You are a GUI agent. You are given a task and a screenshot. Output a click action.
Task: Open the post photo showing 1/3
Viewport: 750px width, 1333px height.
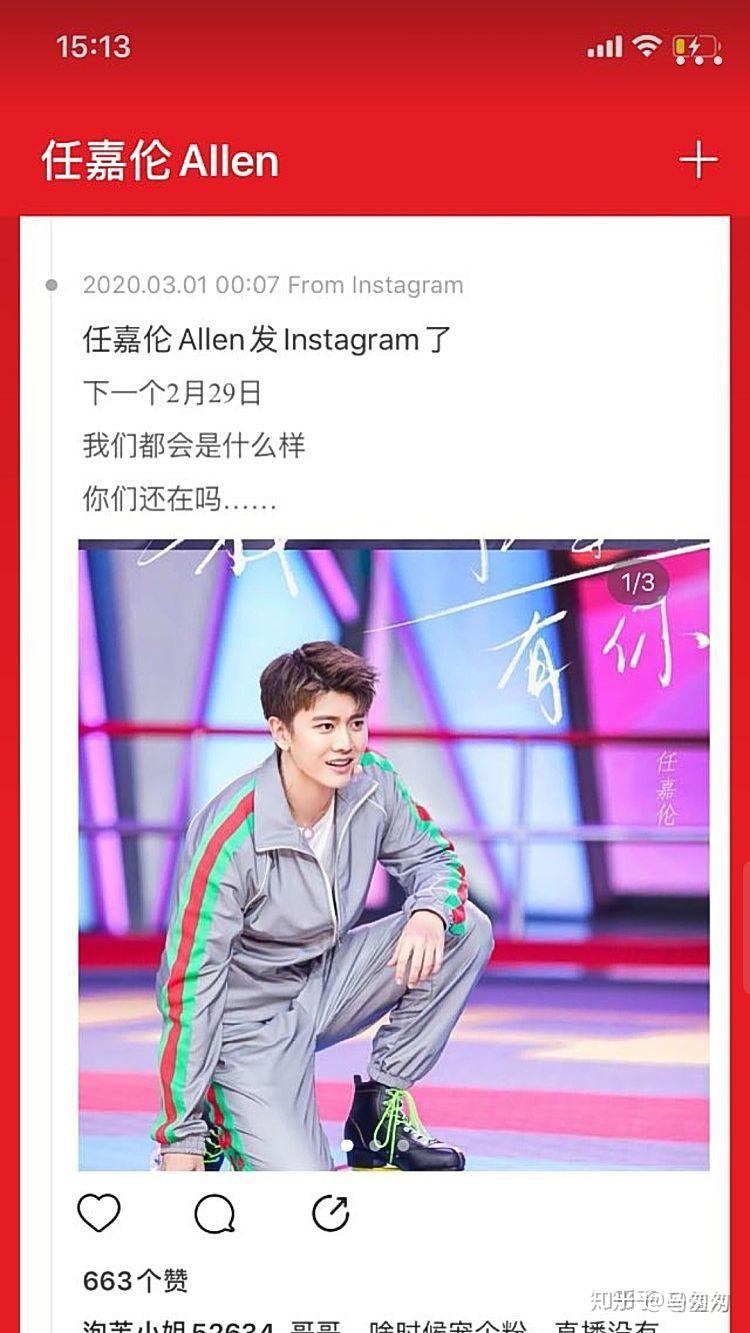pos(394,855)
